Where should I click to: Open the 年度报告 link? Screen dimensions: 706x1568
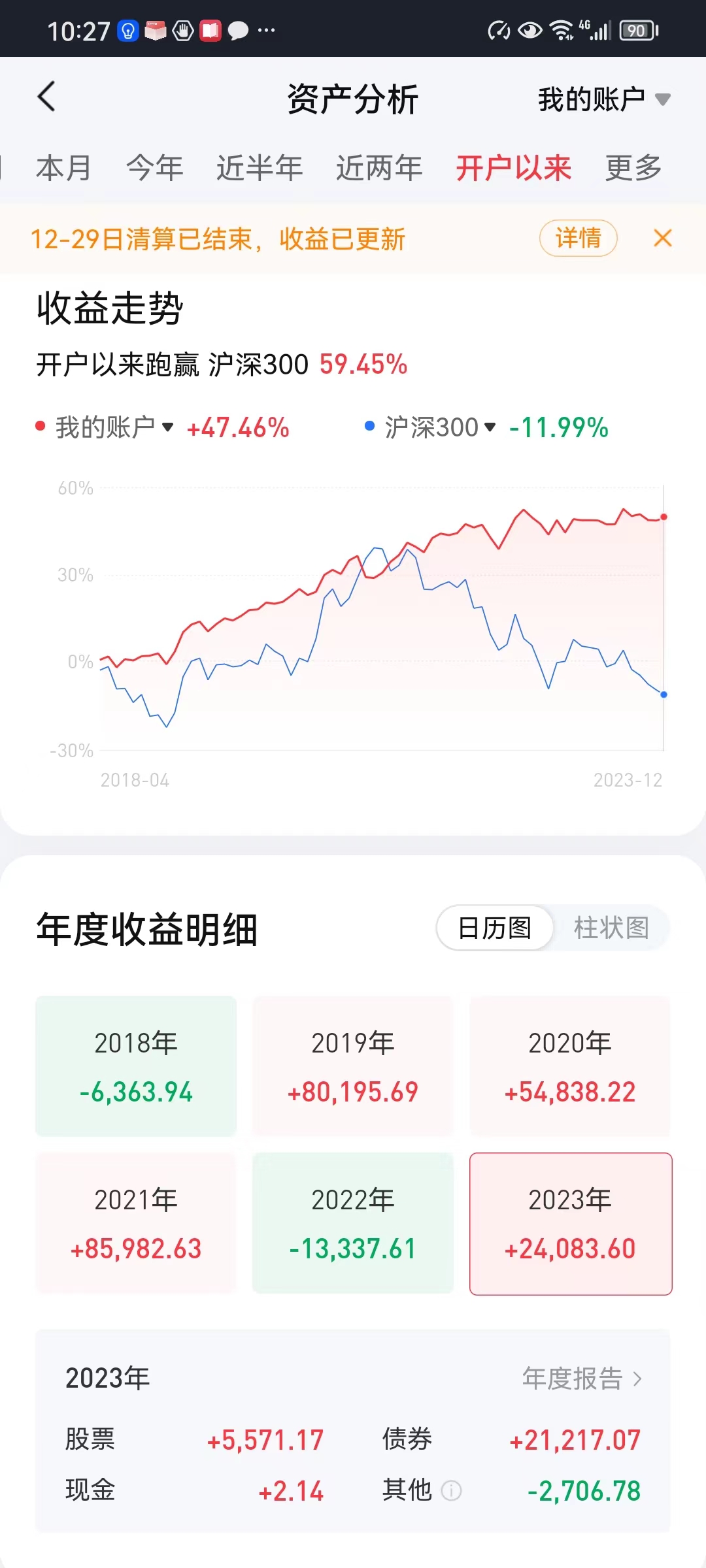point(582,1379)
